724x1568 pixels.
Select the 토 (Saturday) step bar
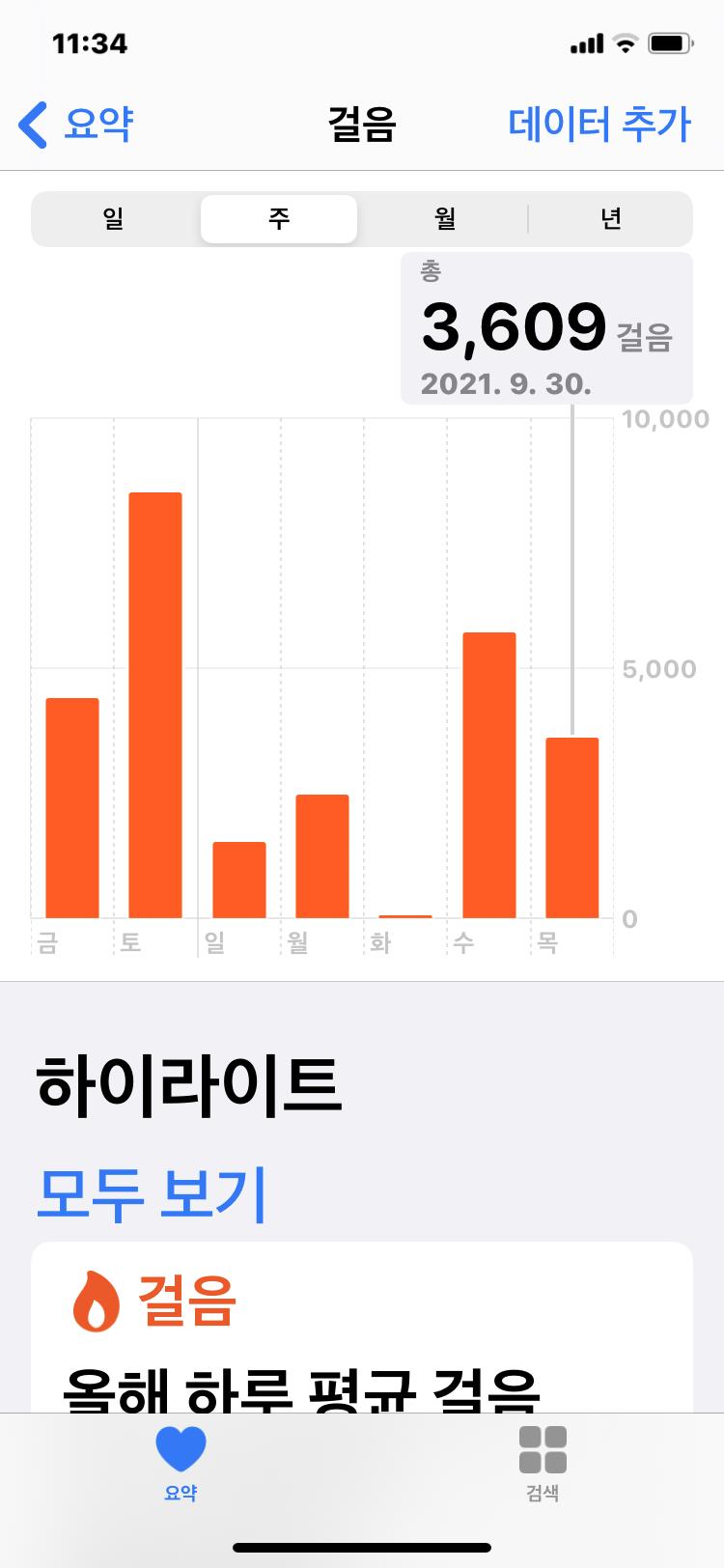coord(155,705)
